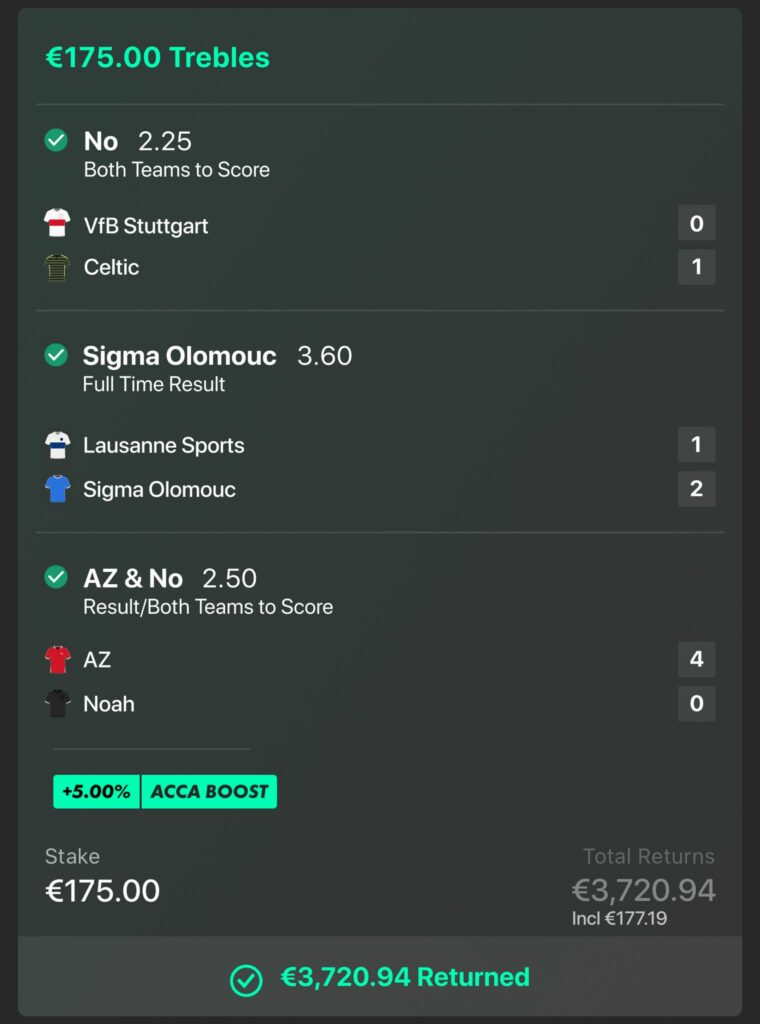The height and width of the screenshot is (1024, 760).
Task: Collapse the €175.00 Trebles bet header
Action: point(157,58)
